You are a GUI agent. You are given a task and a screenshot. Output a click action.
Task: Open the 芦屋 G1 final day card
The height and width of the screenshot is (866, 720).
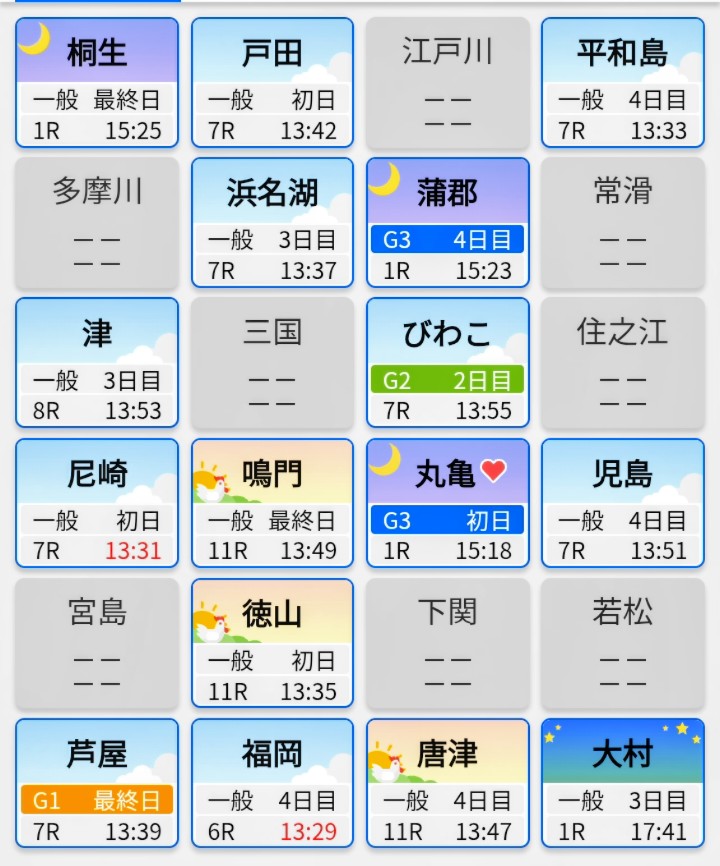[97, 783]
